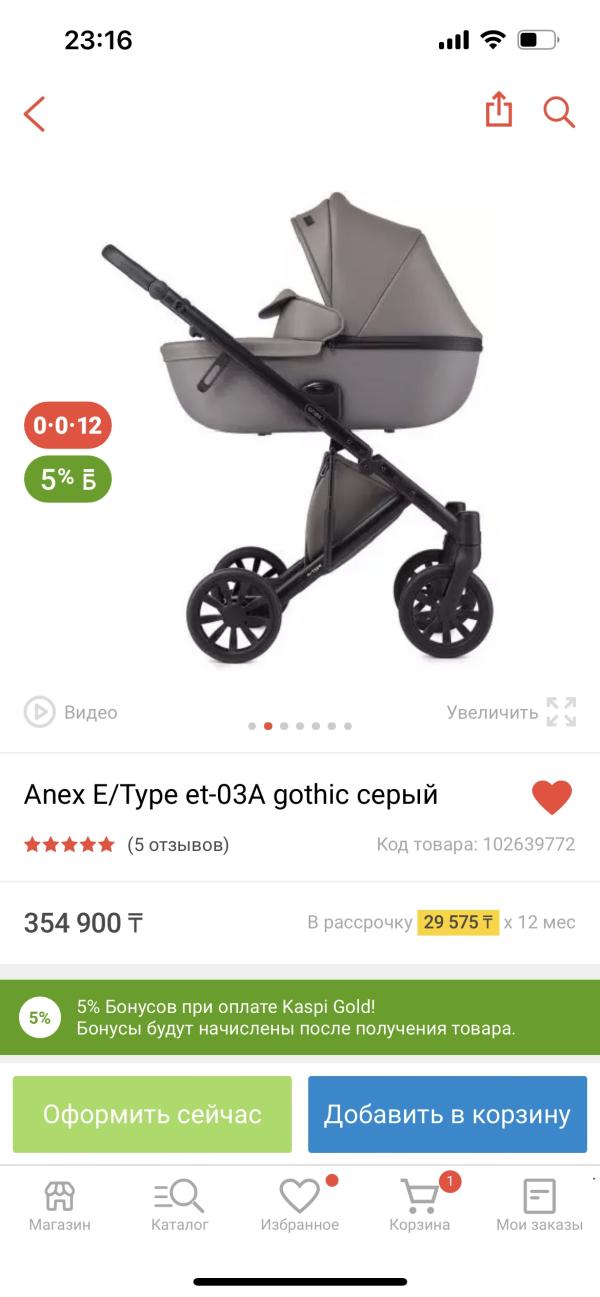Go back with the red arrow

tap(35, 114)
